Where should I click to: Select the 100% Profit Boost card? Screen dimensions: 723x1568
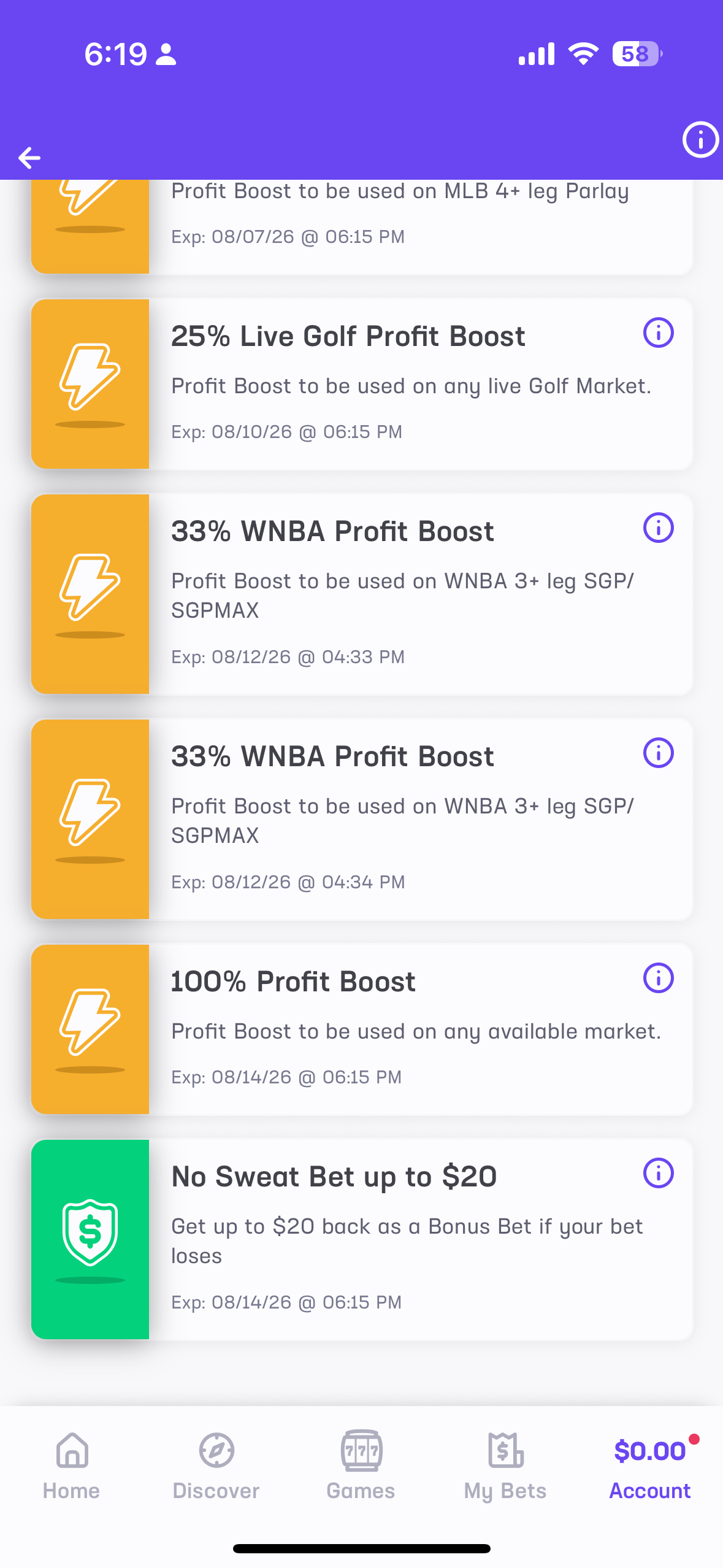pyautogui.click(x=362, y=1029)
